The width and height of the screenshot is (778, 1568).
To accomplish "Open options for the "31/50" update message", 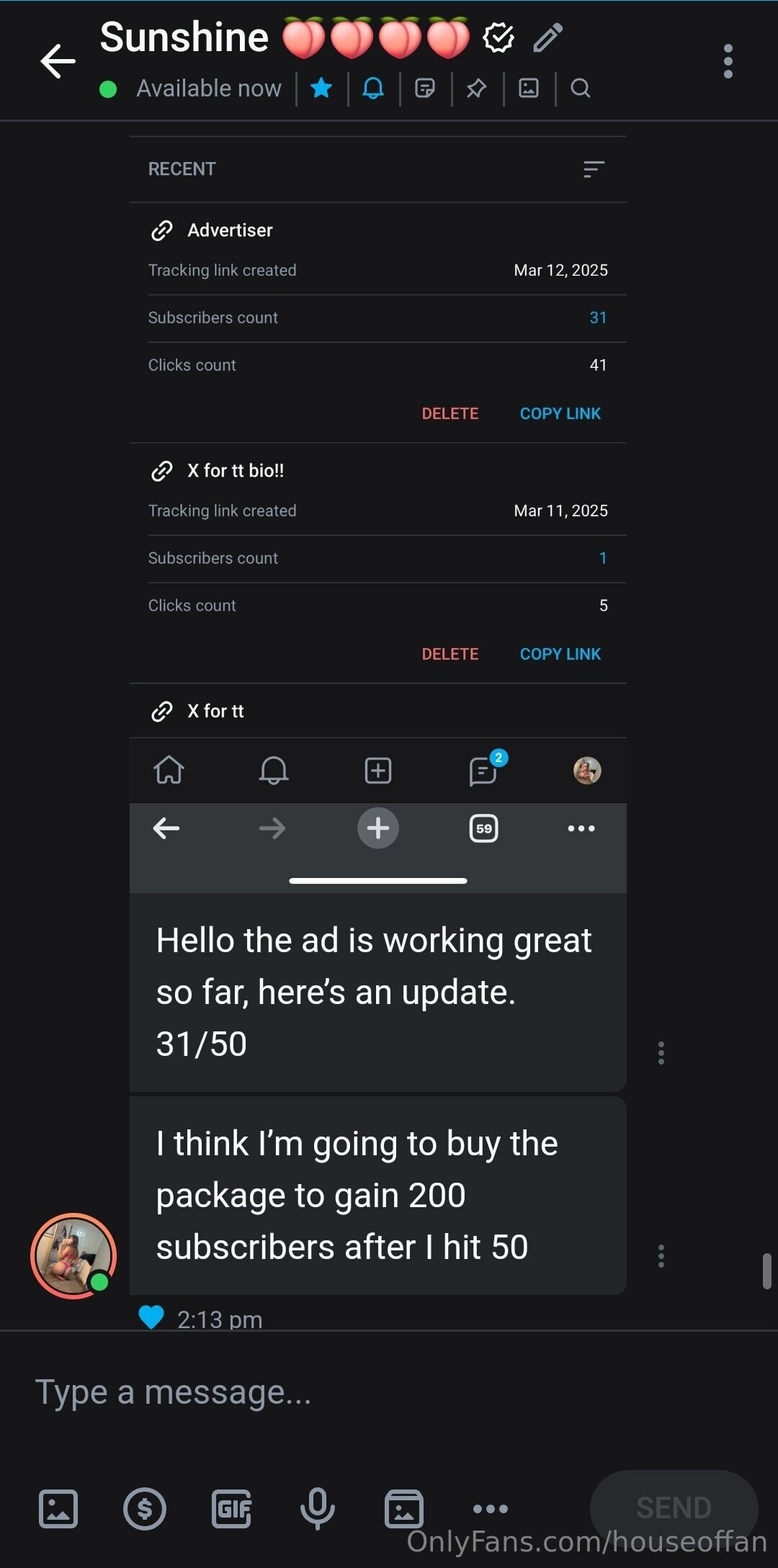I will [x=661, y=1053].
